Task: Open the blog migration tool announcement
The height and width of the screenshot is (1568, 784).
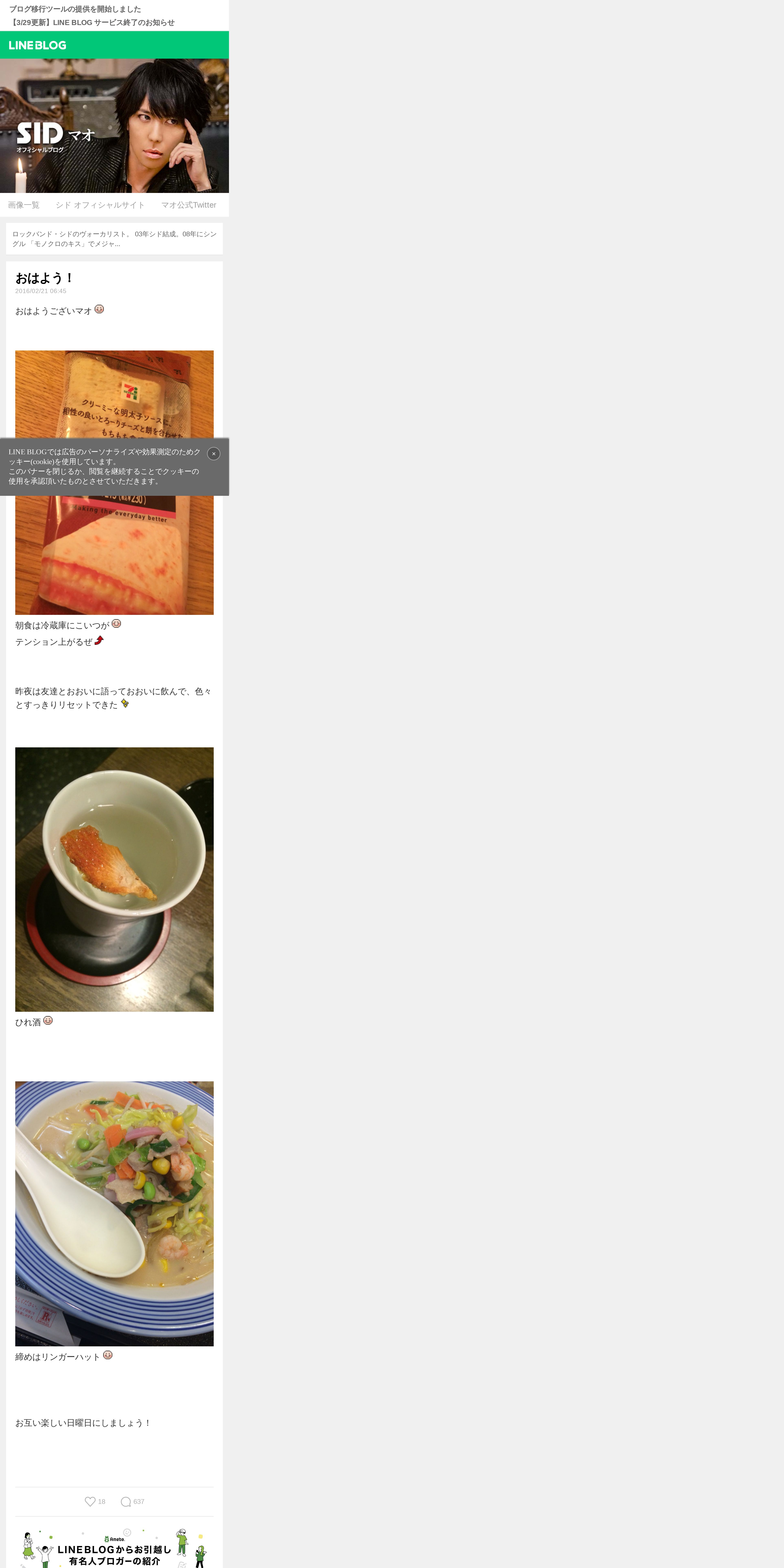Action: (75, 9)
